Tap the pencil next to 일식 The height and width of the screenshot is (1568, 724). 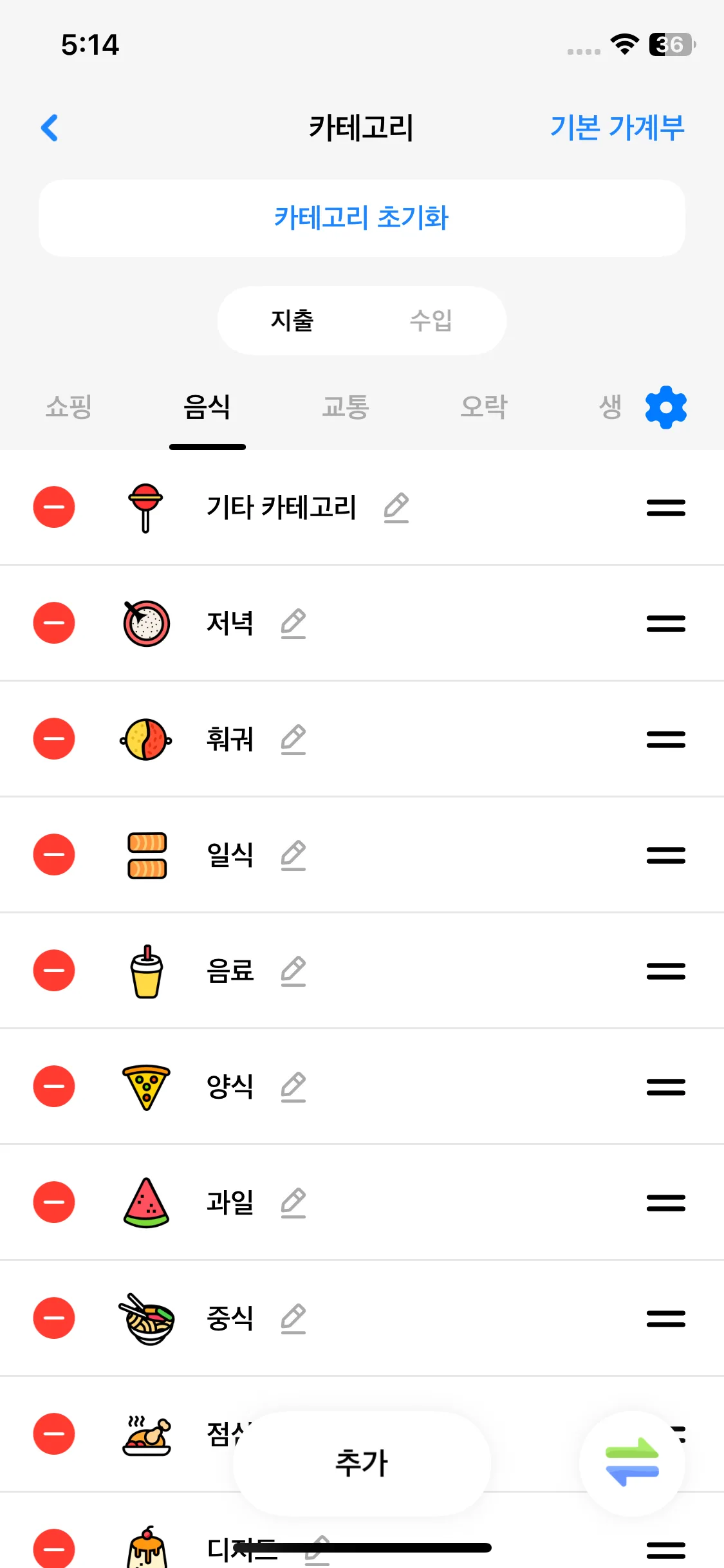293,855
